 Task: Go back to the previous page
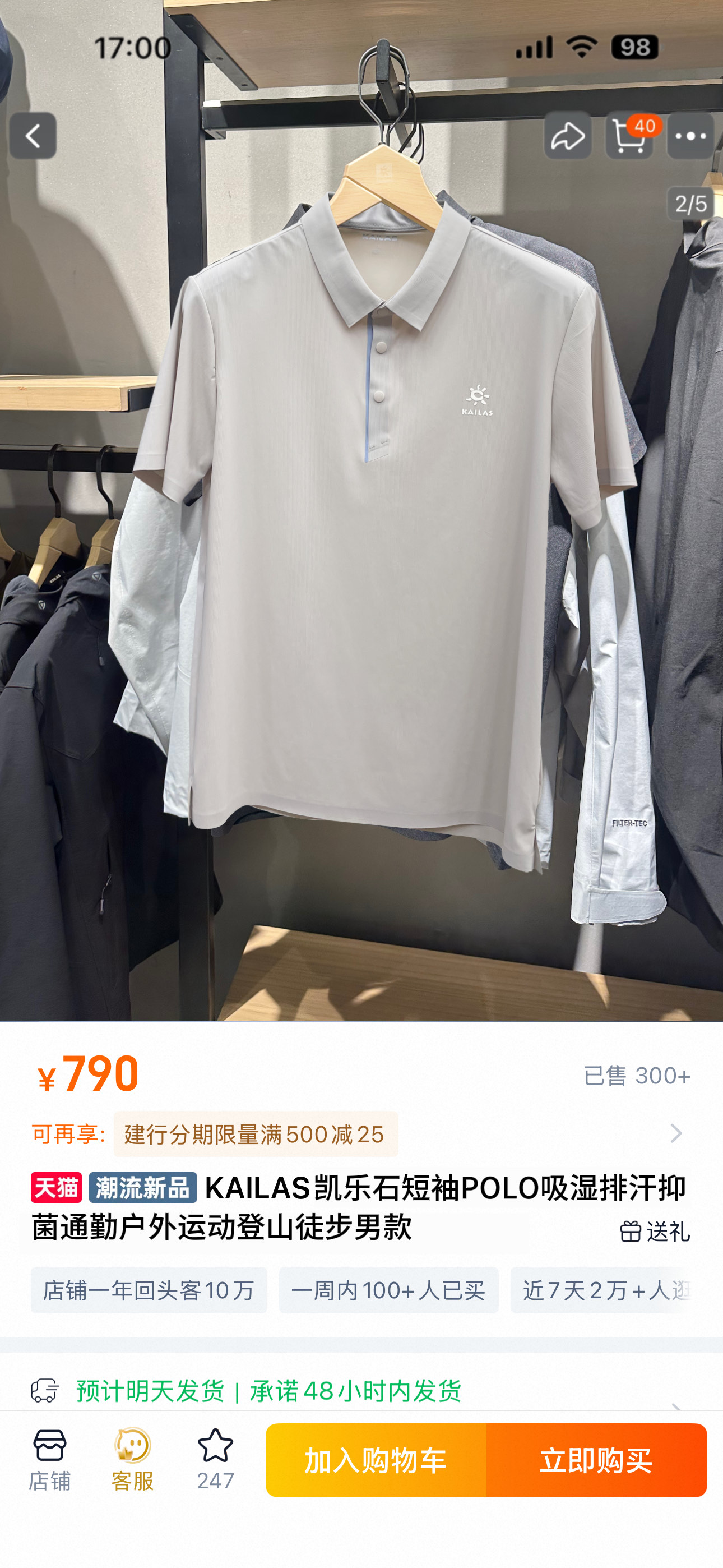tap(33, 136)
